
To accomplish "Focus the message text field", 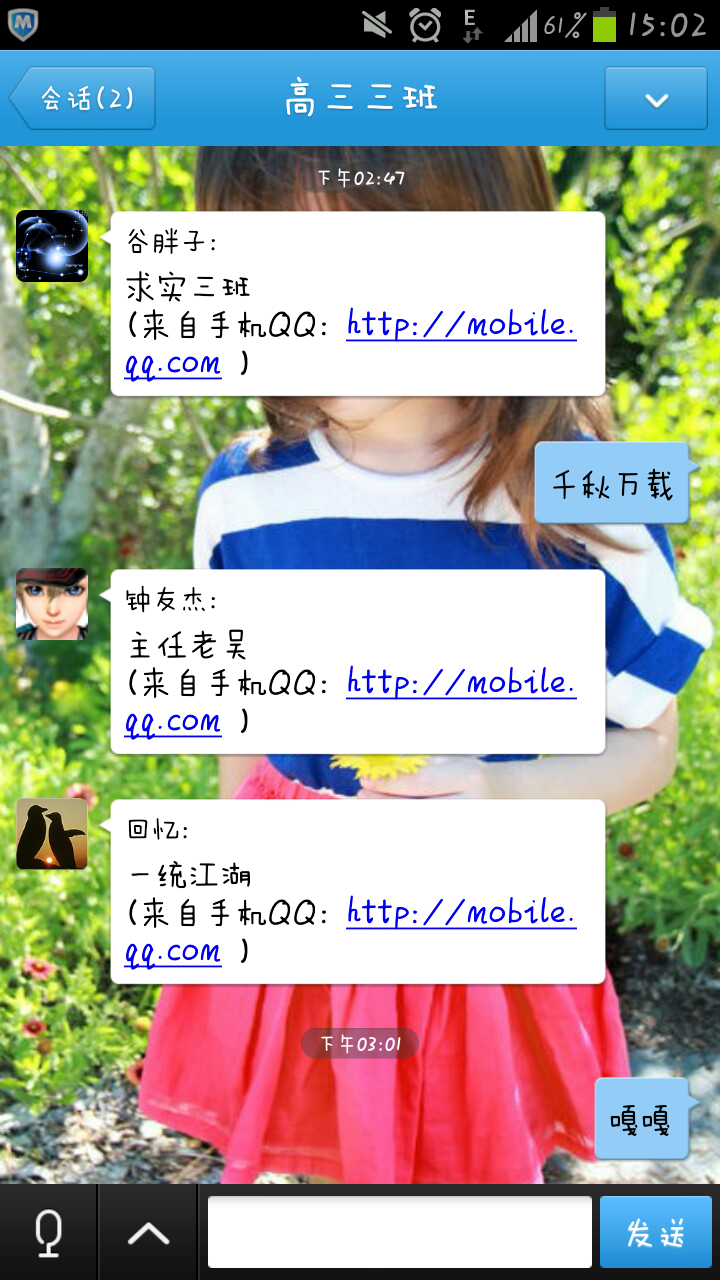I will (400, 1232).
